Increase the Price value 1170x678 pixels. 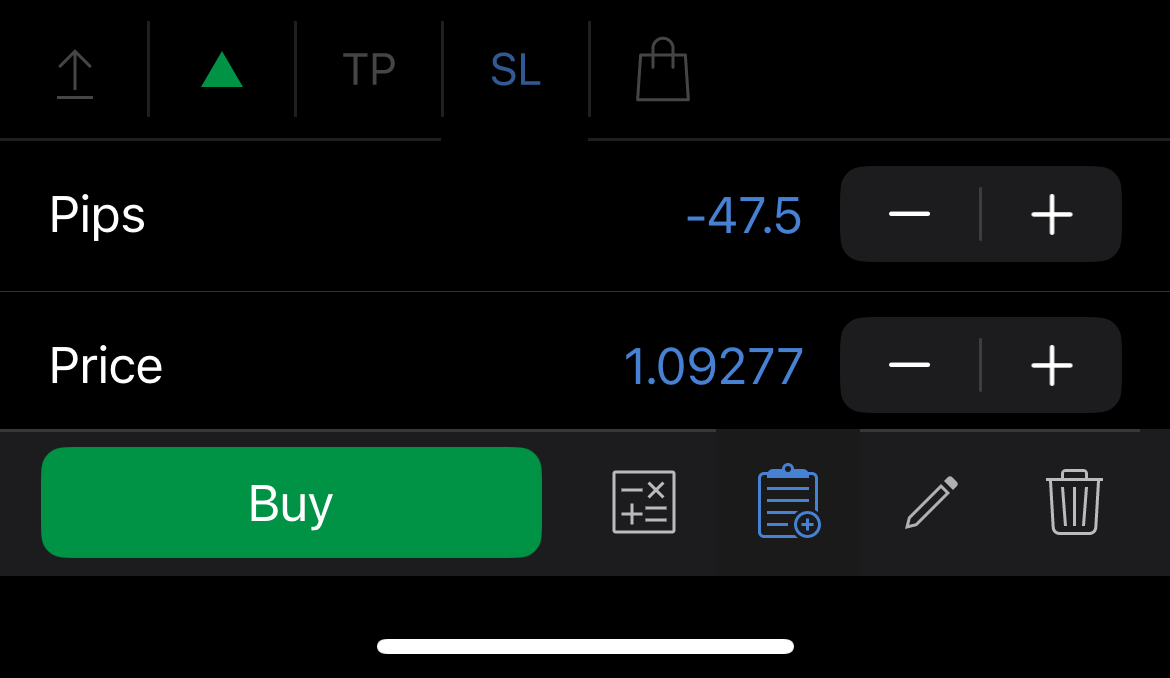1052,365
